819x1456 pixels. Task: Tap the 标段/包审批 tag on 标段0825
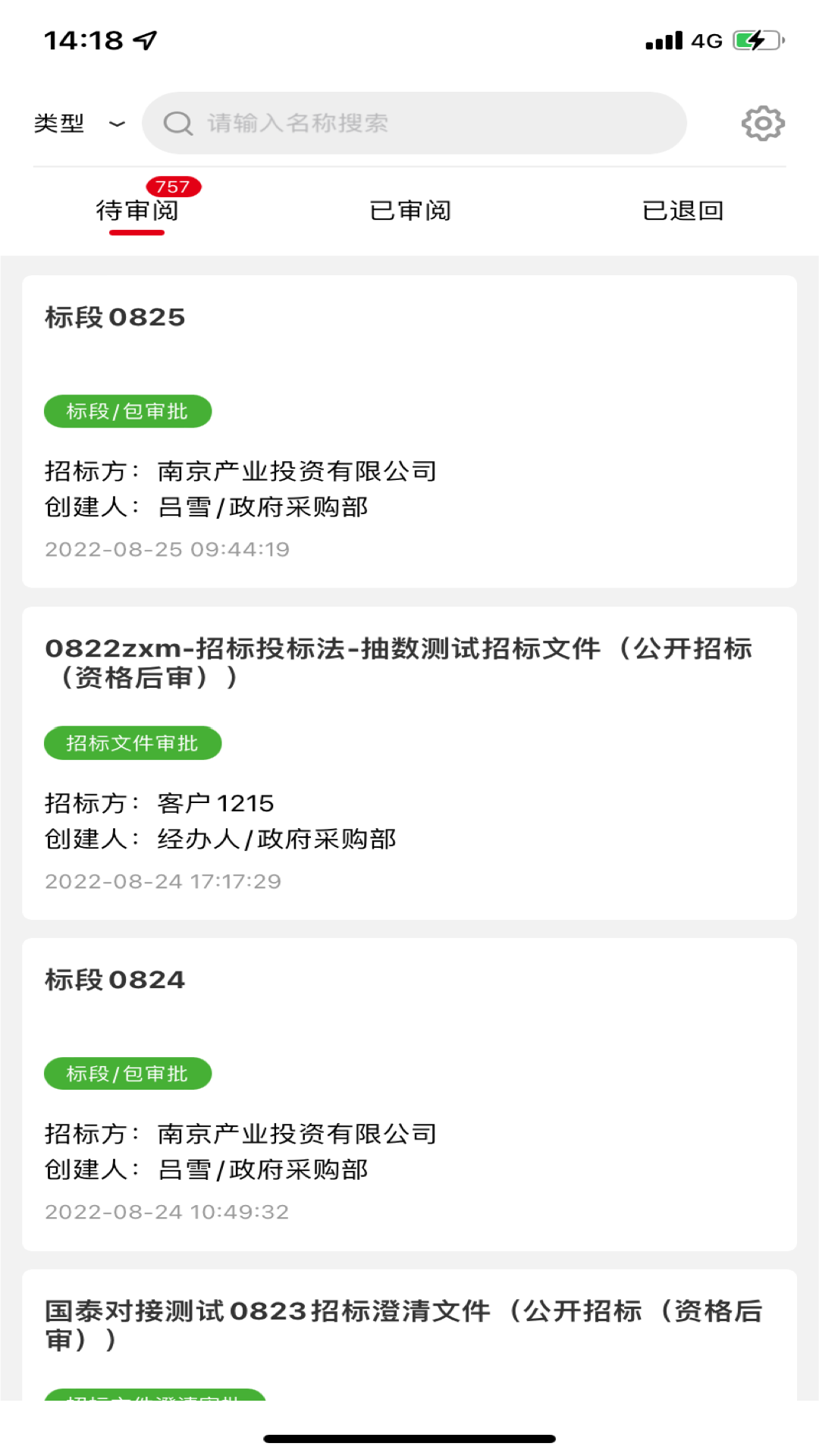tap(127, 411)
